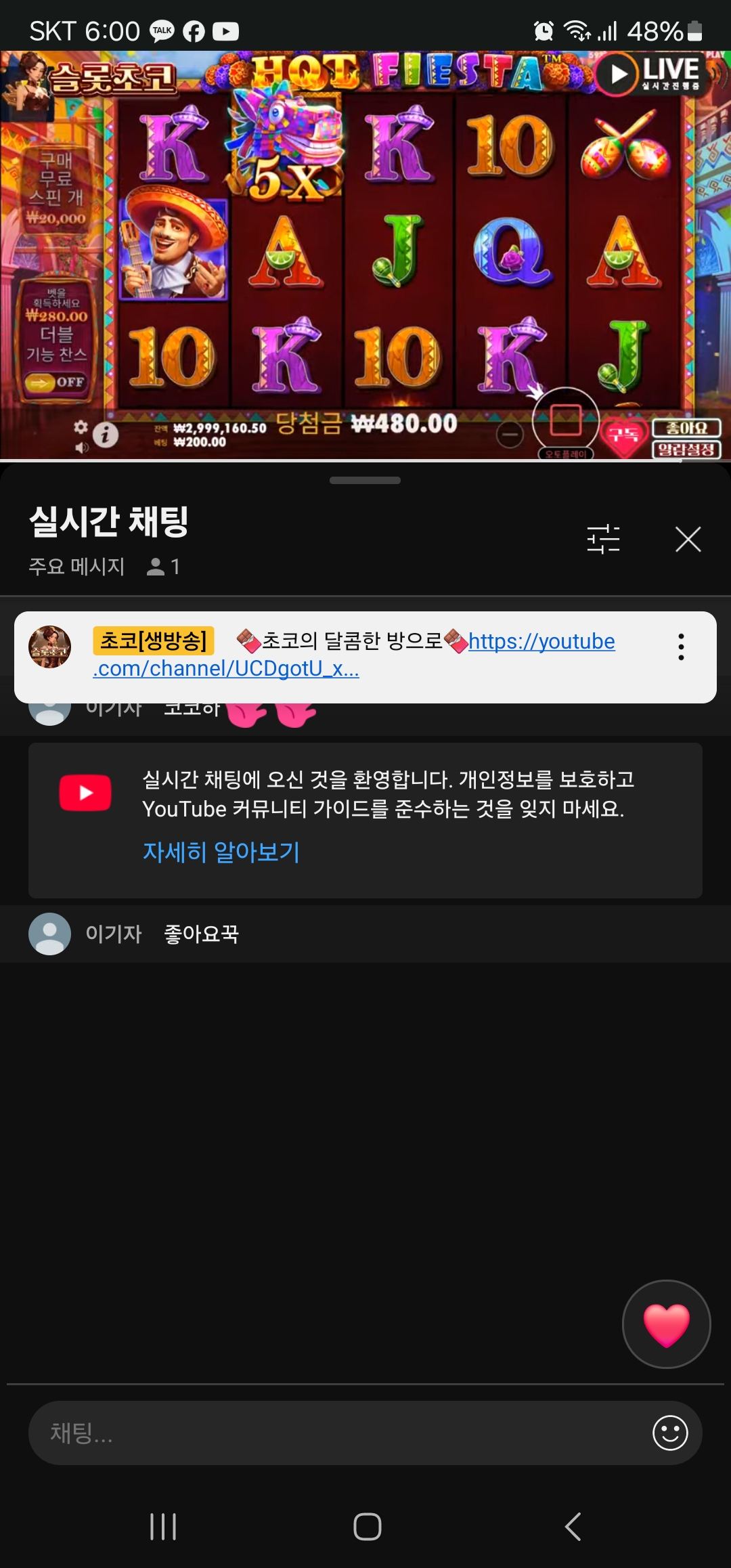Open the pinned message's three-dot menu
The height and width of the screenshot is (1568, 731).
pyautogui.click(x=681, y=647)
